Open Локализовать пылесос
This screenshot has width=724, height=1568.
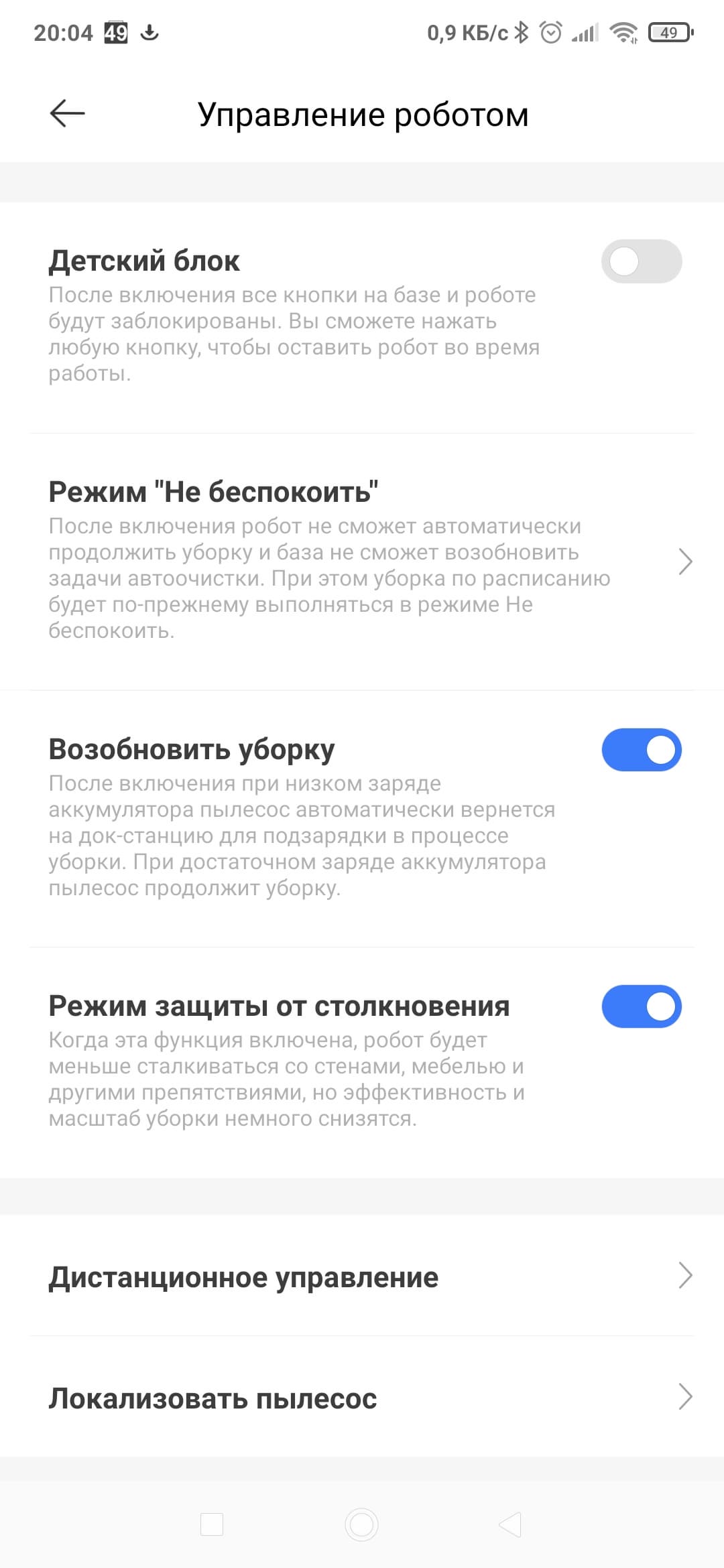coord(362,1398)
